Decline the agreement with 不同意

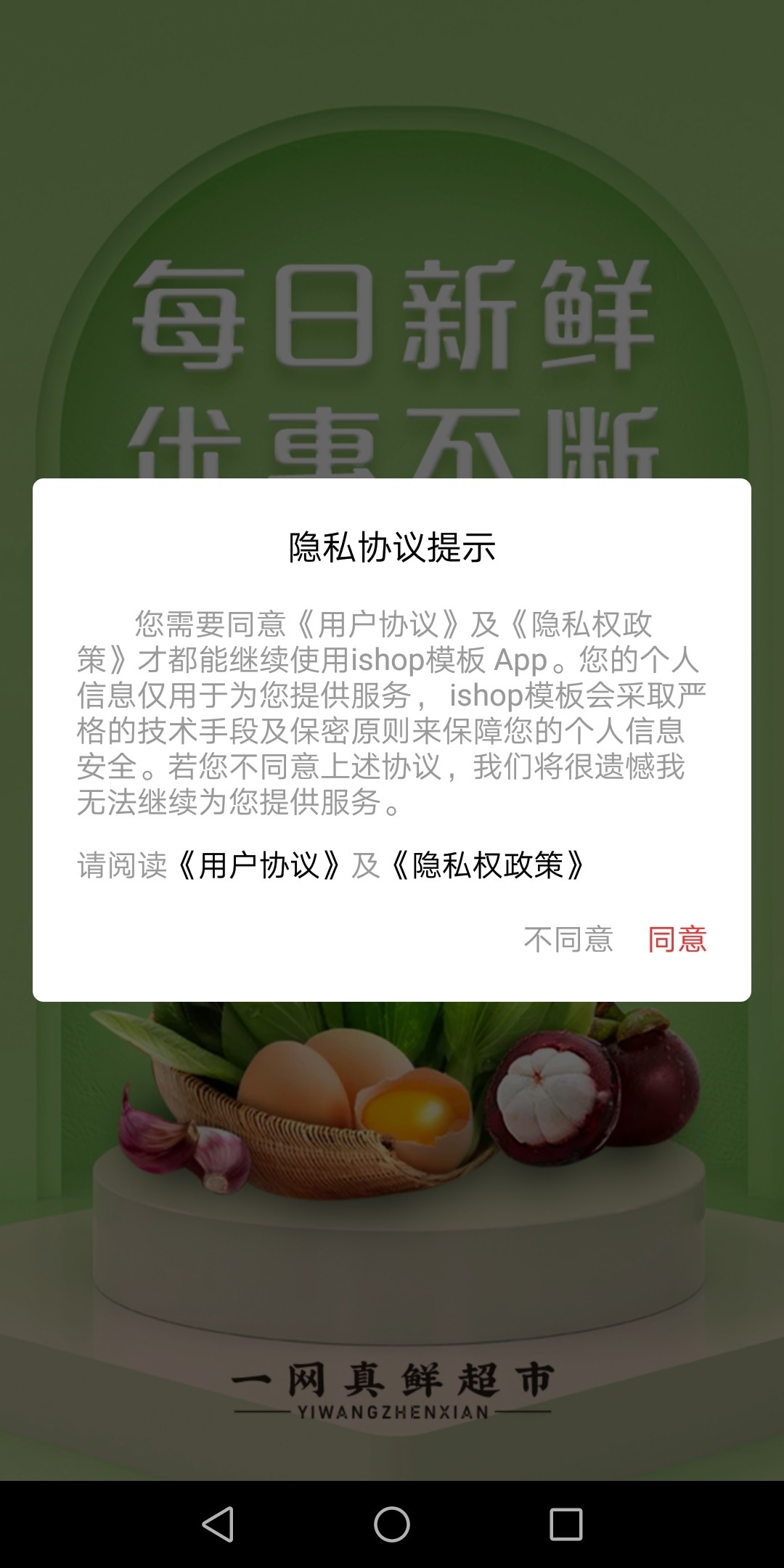[568, 939]
